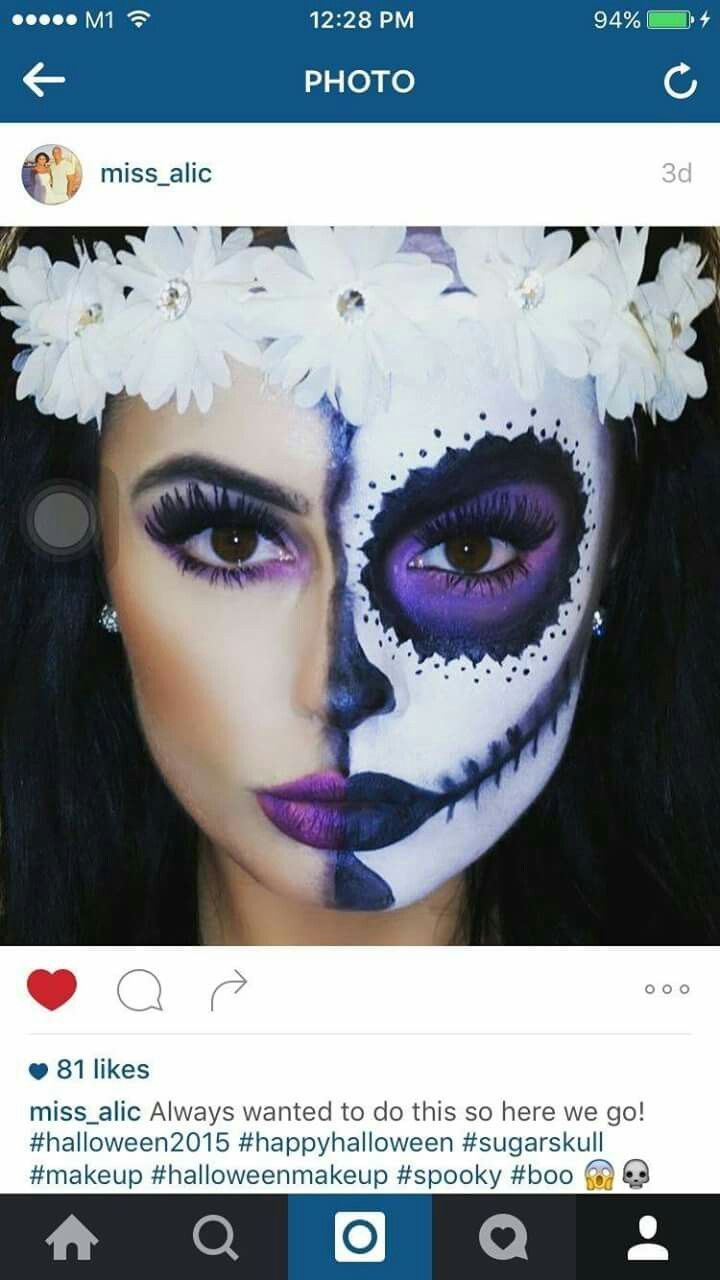Viewport: 720px width, 1280px height.
Task: Switch to the Profile tab
Action: click(648, 1238)
